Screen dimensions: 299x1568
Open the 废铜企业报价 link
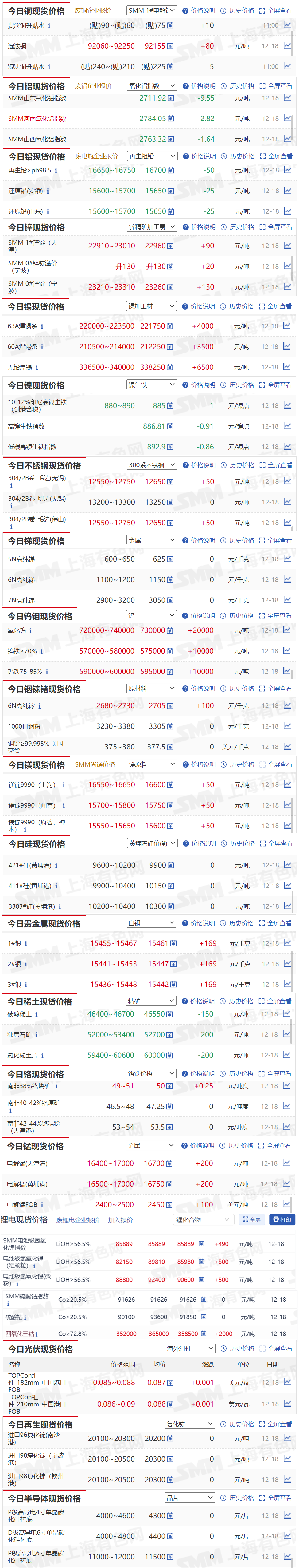click(x=93, y=10)
